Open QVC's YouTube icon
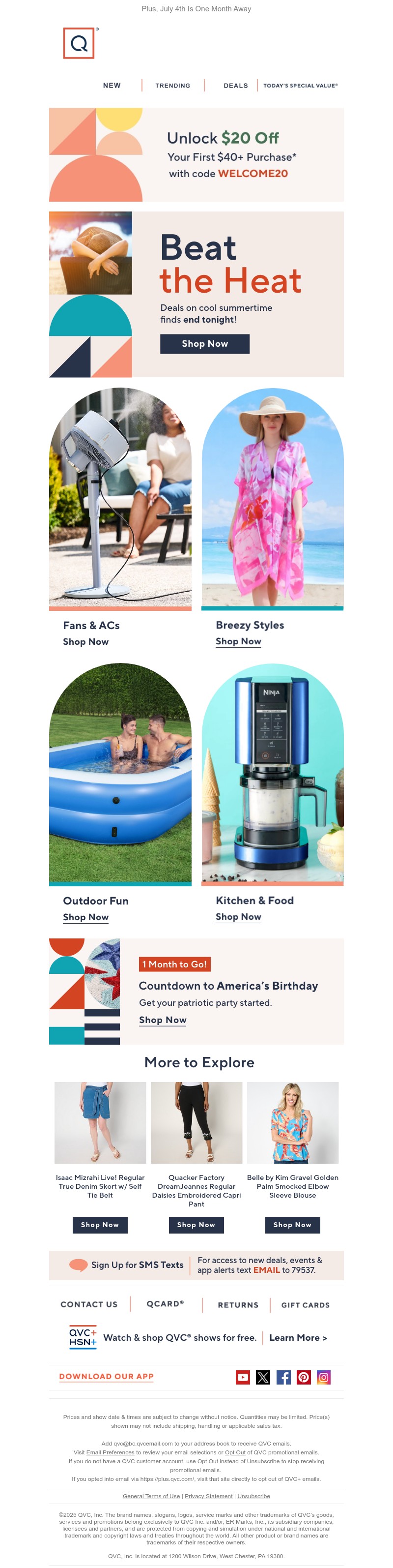This screenshot has width=393, height=1568. [x=243, y=1378]
